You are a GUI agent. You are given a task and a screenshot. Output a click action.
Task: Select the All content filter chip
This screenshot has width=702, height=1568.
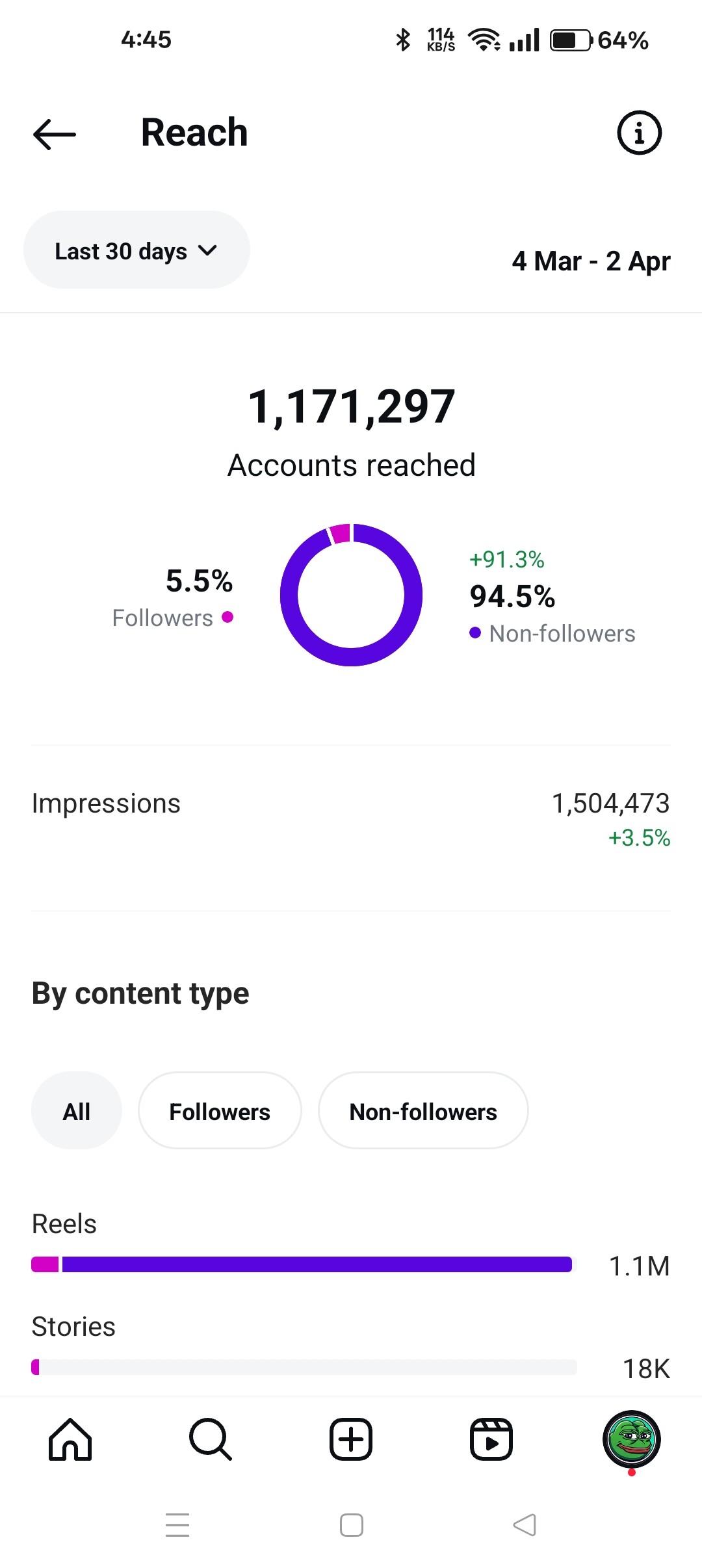(77, 1111)
